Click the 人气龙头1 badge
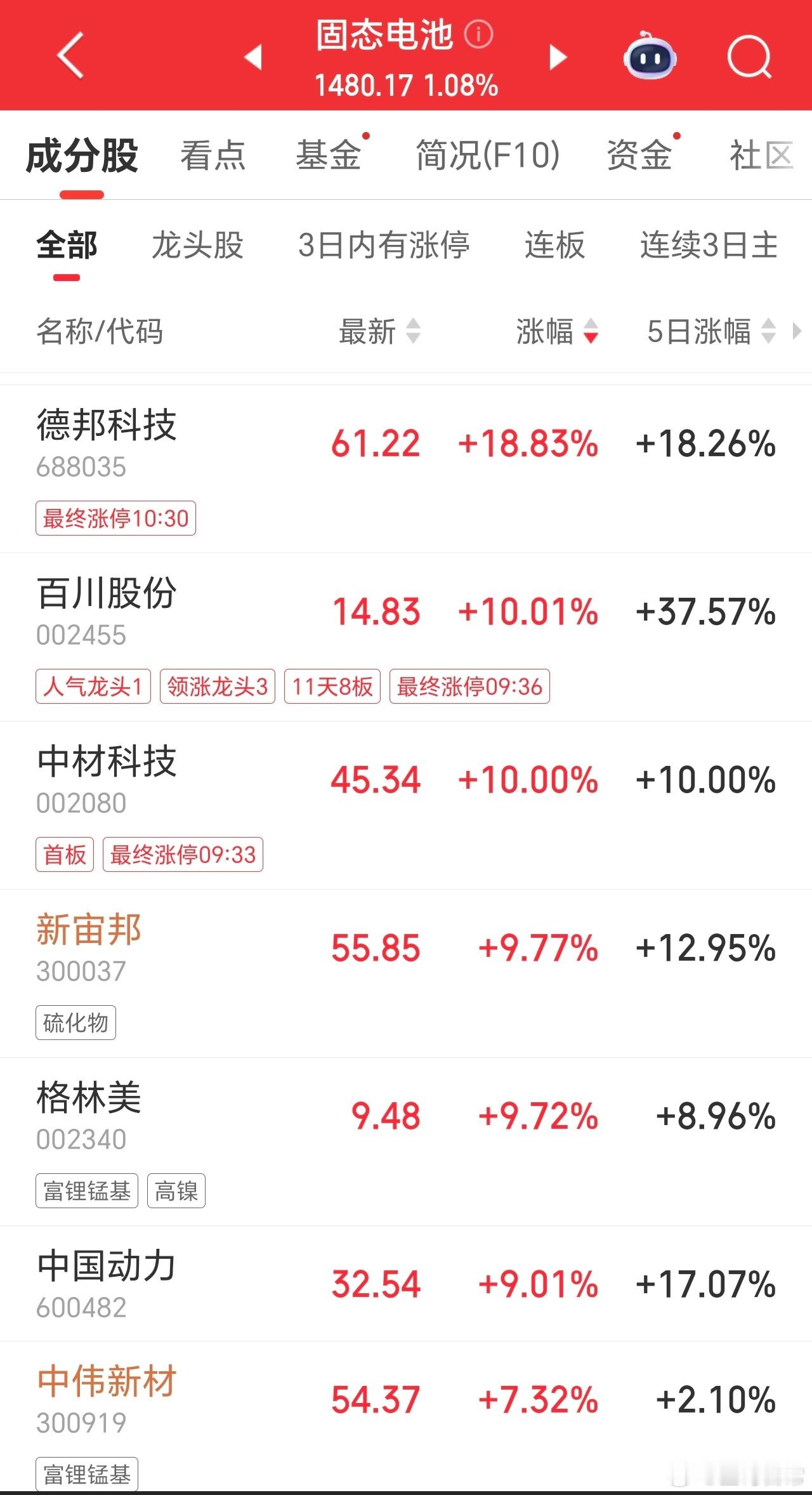The width and height of the screenshot is (812, 1495). [93, 686]
